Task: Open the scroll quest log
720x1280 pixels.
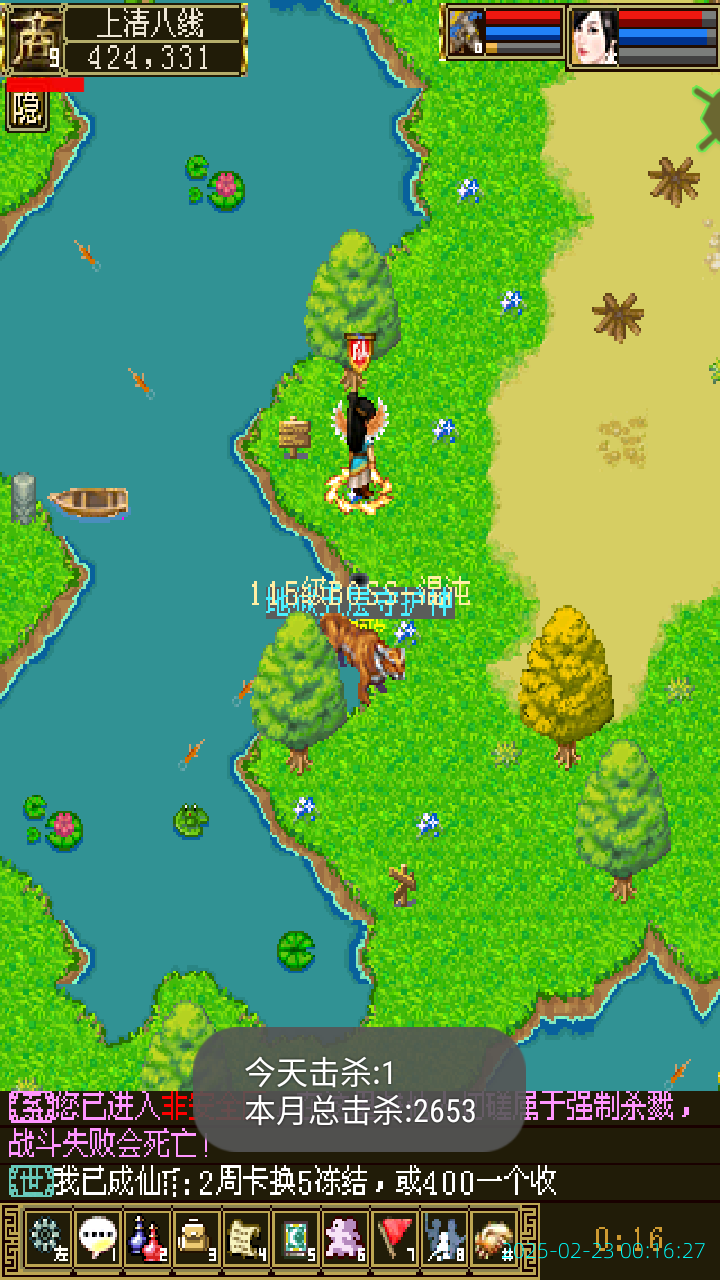Action: coord(246,1238)
